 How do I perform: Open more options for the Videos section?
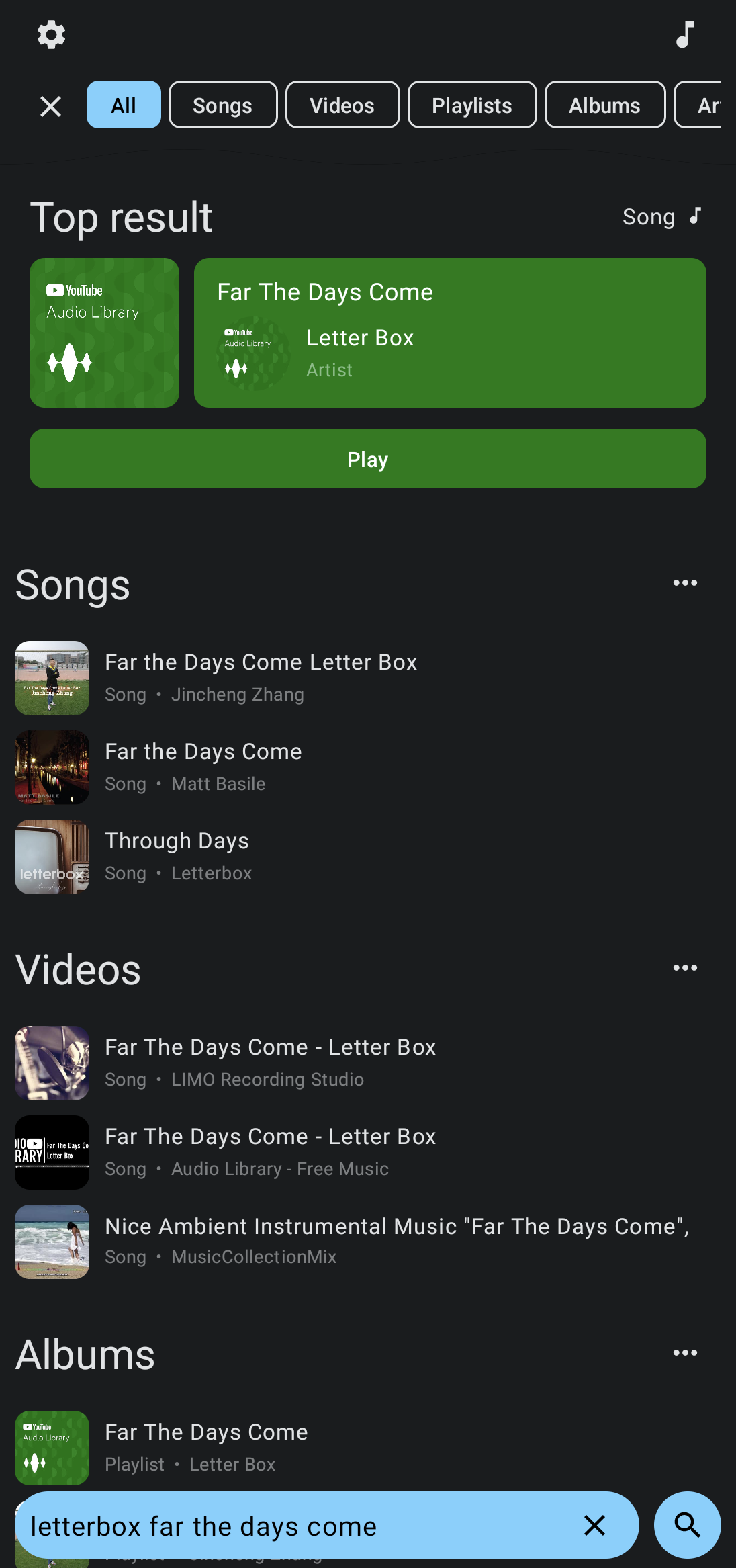[x=684, y=968]
